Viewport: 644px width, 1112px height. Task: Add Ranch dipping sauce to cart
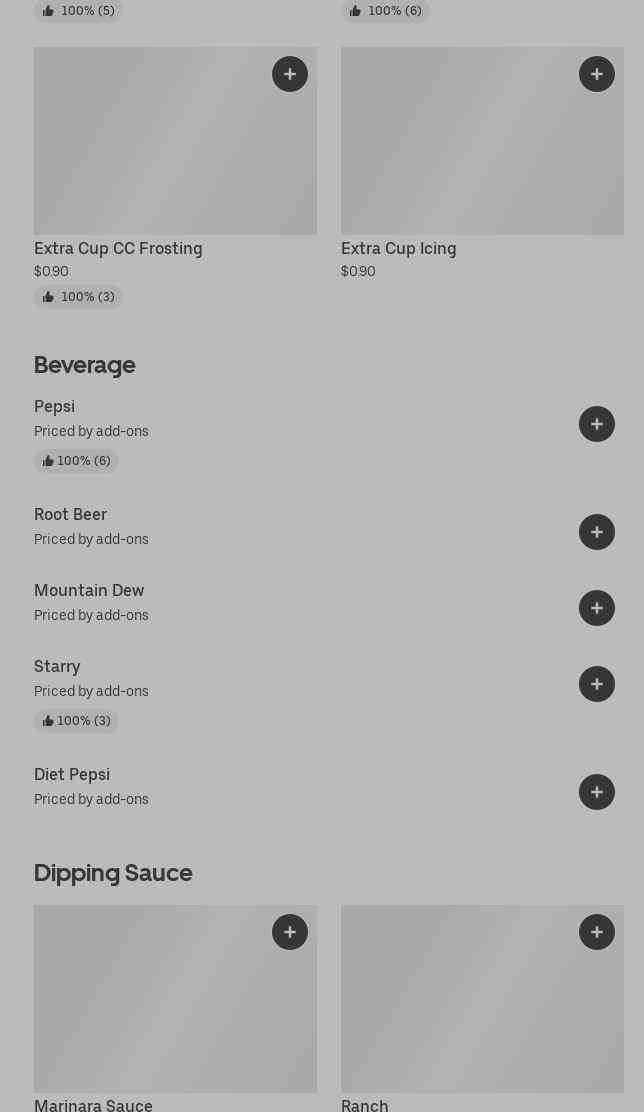pos(597,932)
